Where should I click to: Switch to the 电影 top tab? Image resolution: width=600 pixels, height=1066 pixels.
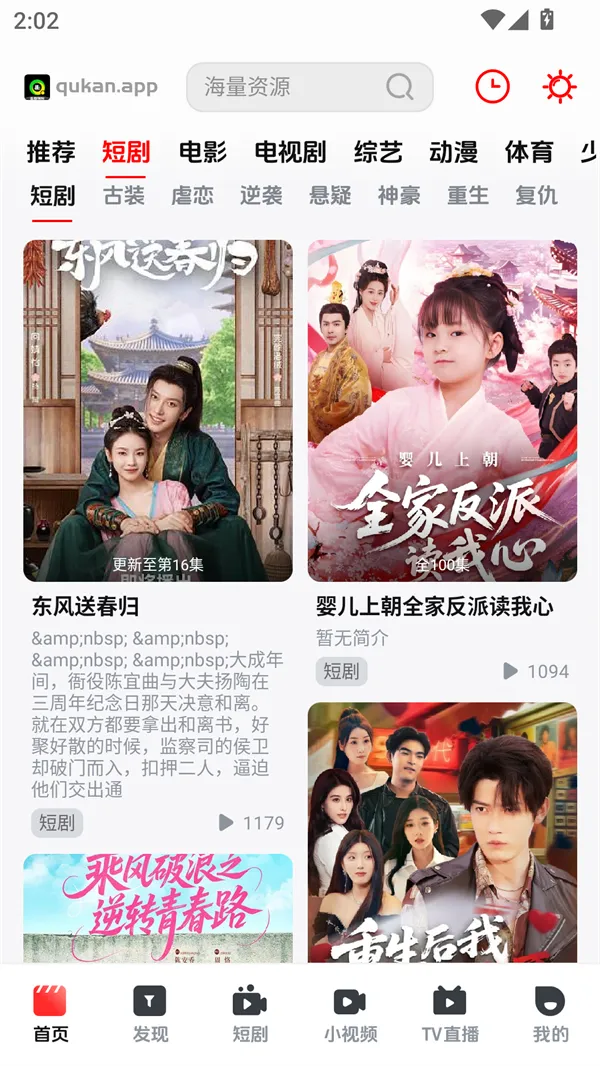tap(203, 152)
